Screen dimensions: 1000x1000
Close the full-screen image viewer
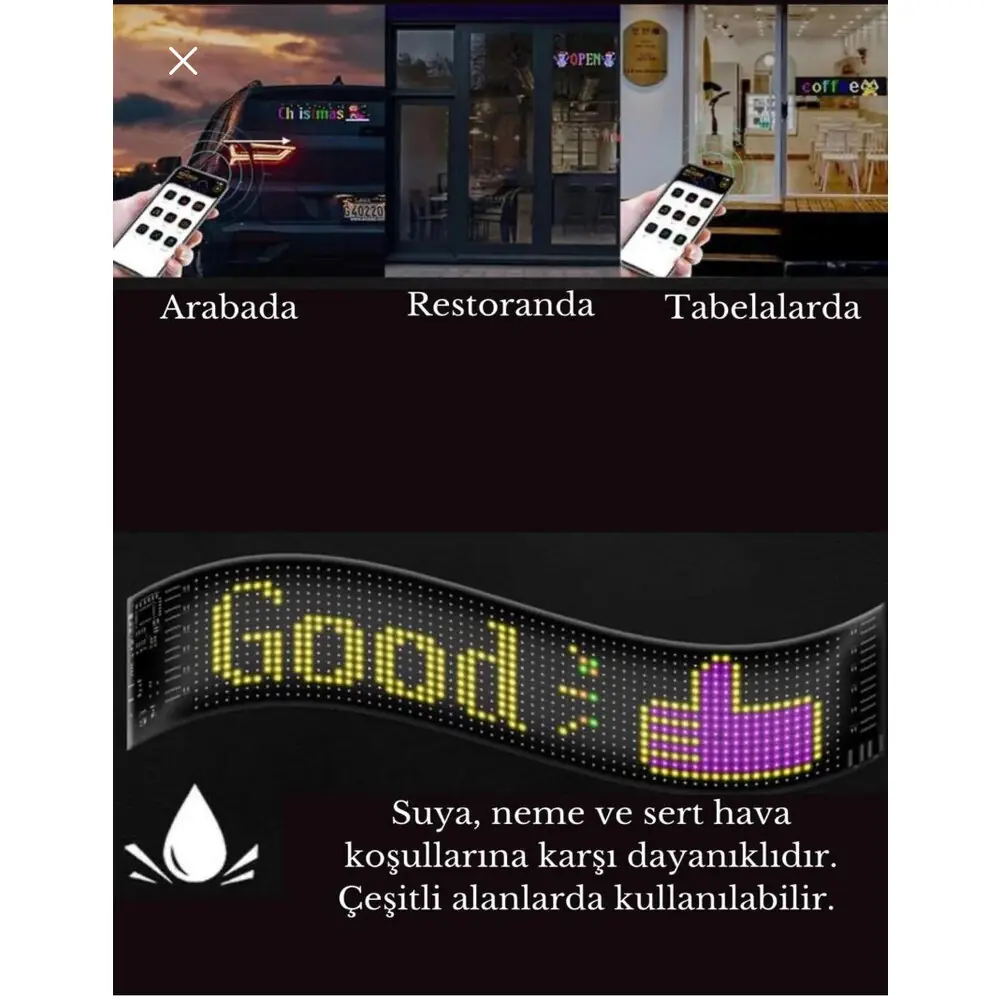pyautogui.click(x=183, y=61)
